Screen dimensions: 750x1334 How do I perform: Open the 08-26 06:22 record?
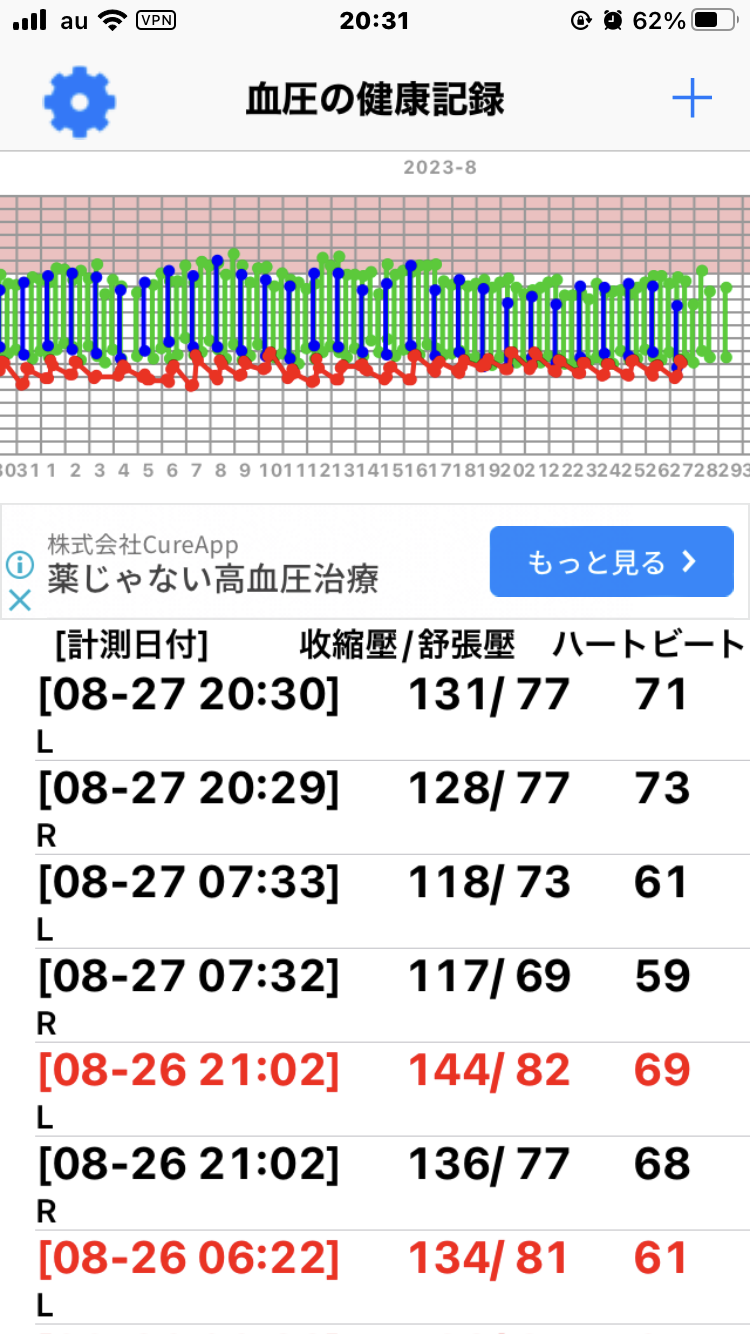[375, 1278]
